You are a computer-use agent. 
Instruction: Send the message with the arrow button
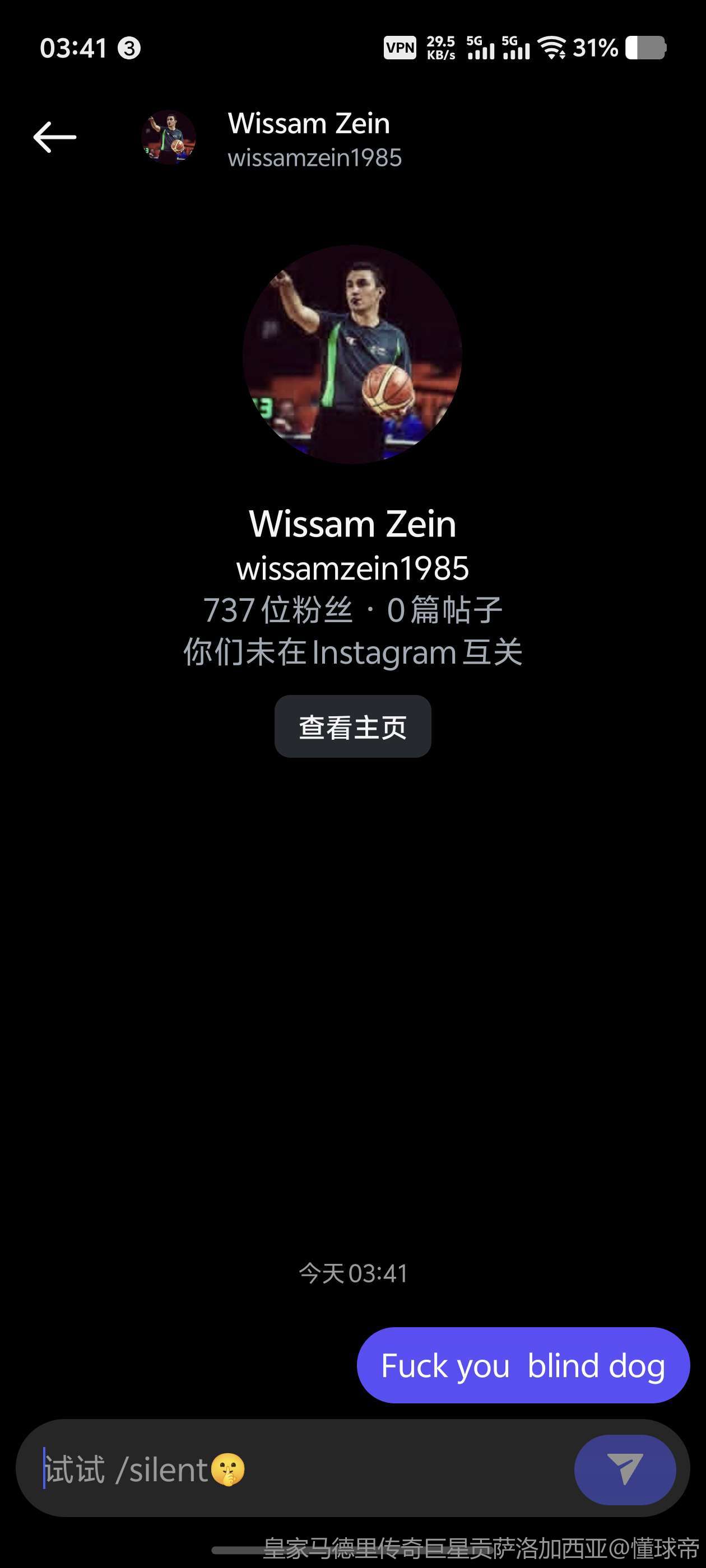point(624,1469)
